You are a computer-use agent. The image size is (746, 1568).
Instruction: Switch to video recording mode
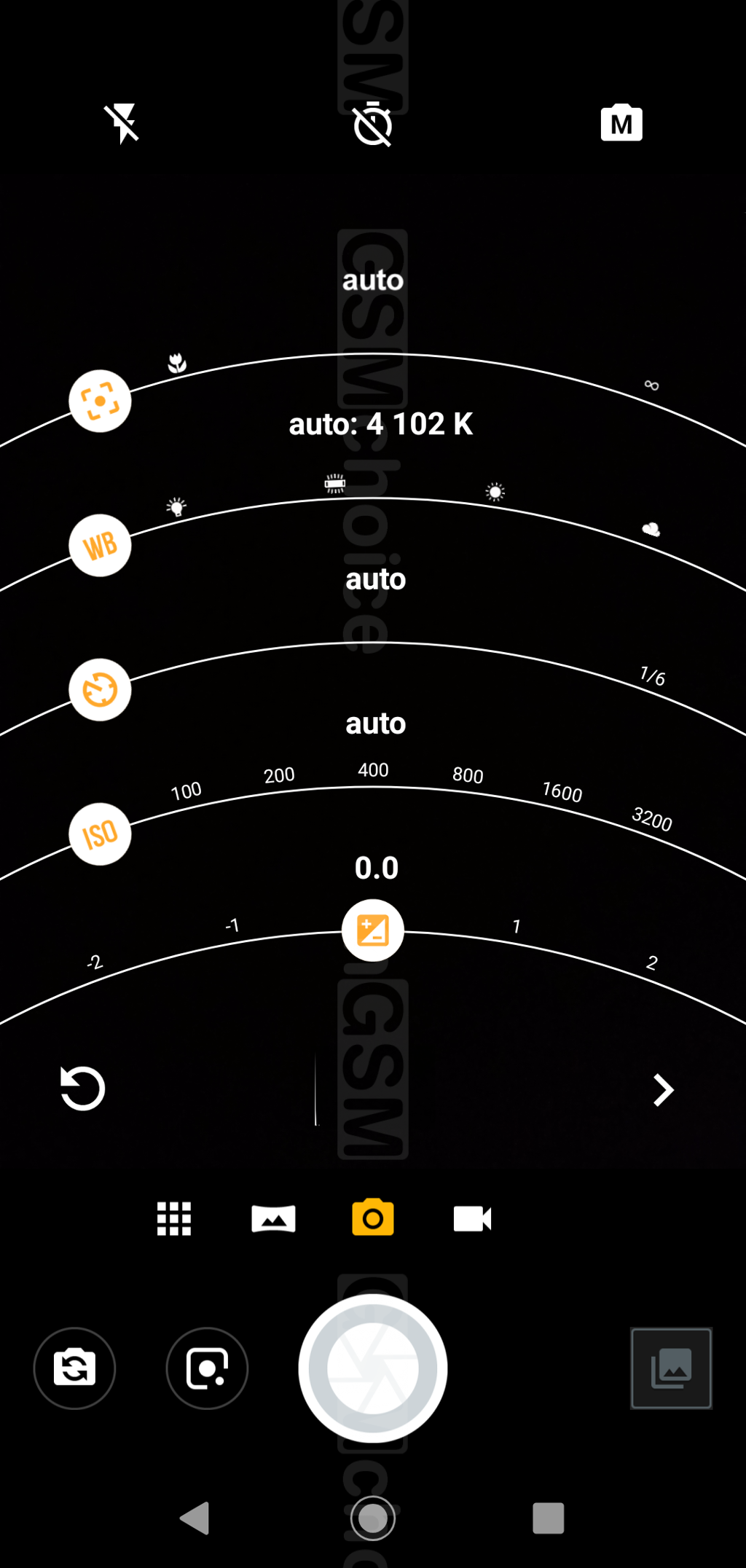pos(472,1218)
